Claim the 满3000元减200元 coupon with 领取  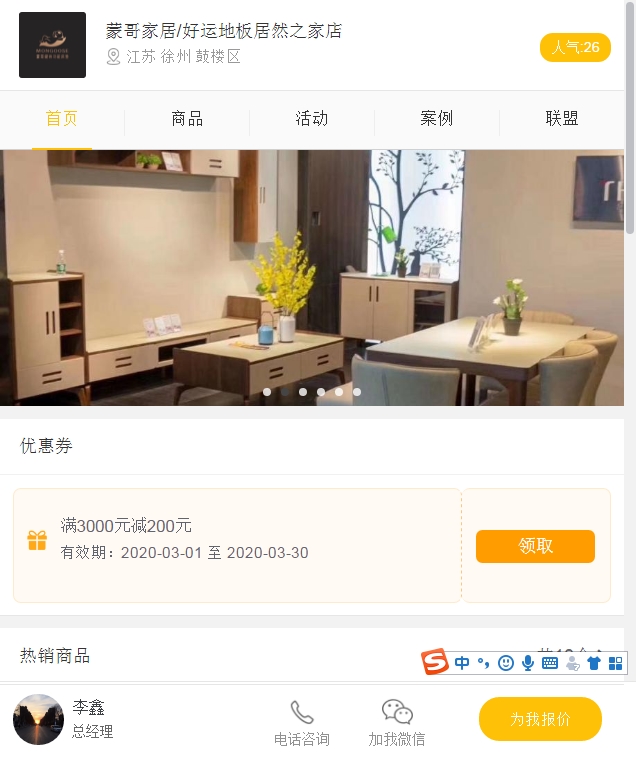(x=535, y=546)
